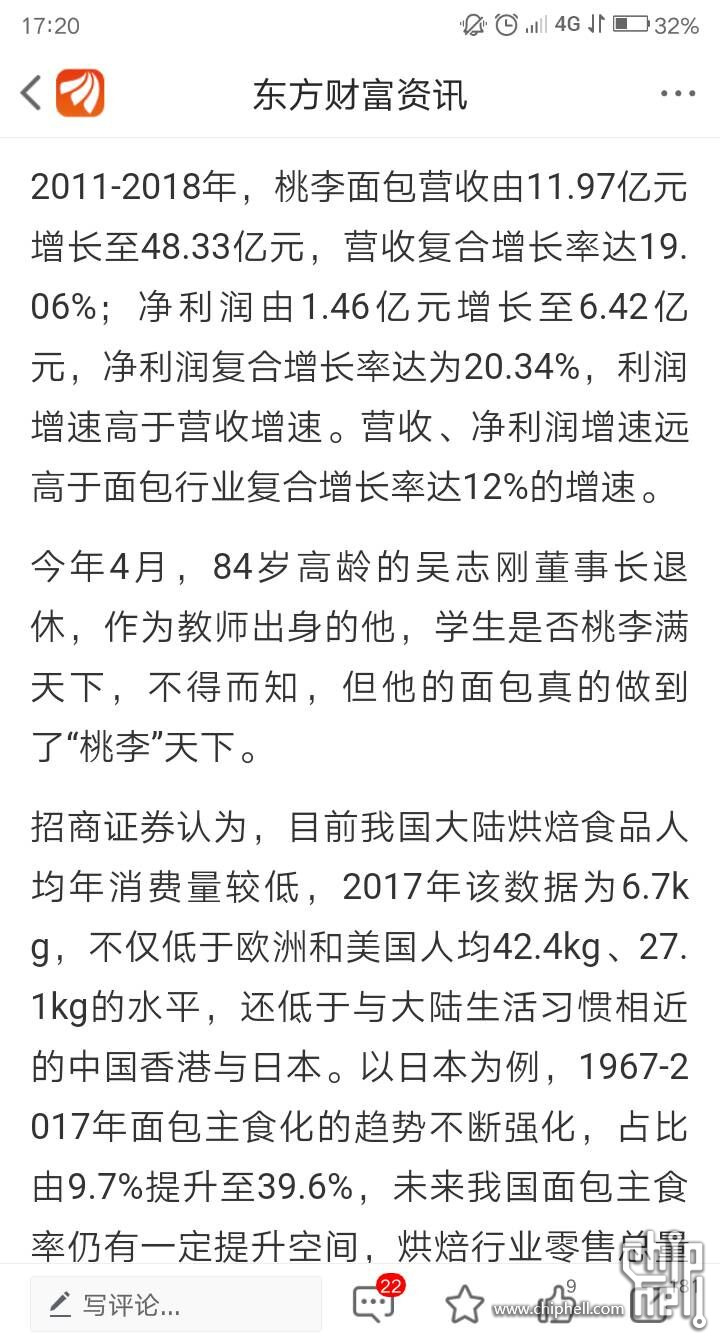Favorite this article with the star icon
Viewport: 720px width, 1344px height.
click(464, 1304)
